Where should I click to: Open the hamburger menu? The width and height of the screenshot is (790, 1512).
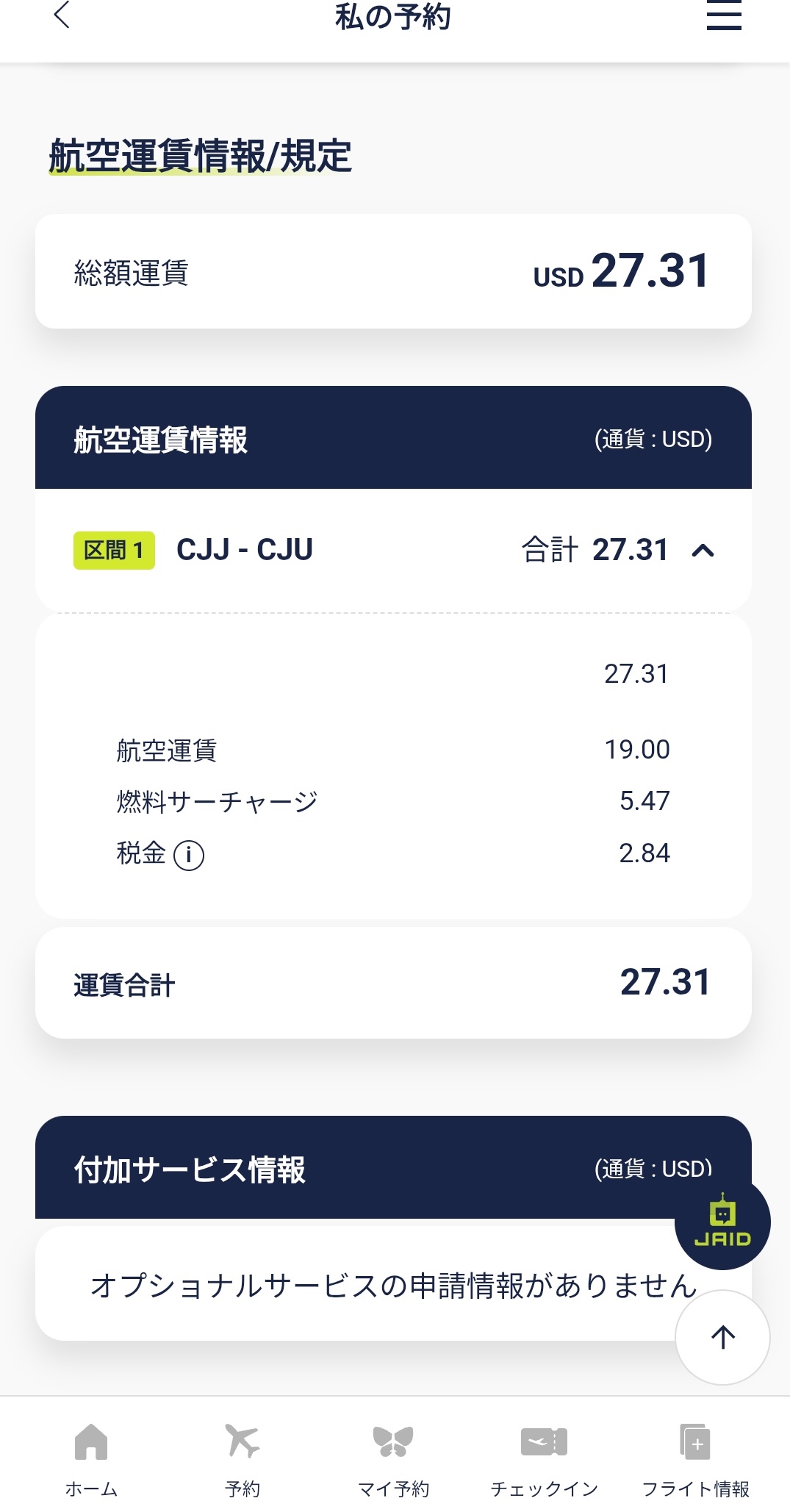coord(723,15)
